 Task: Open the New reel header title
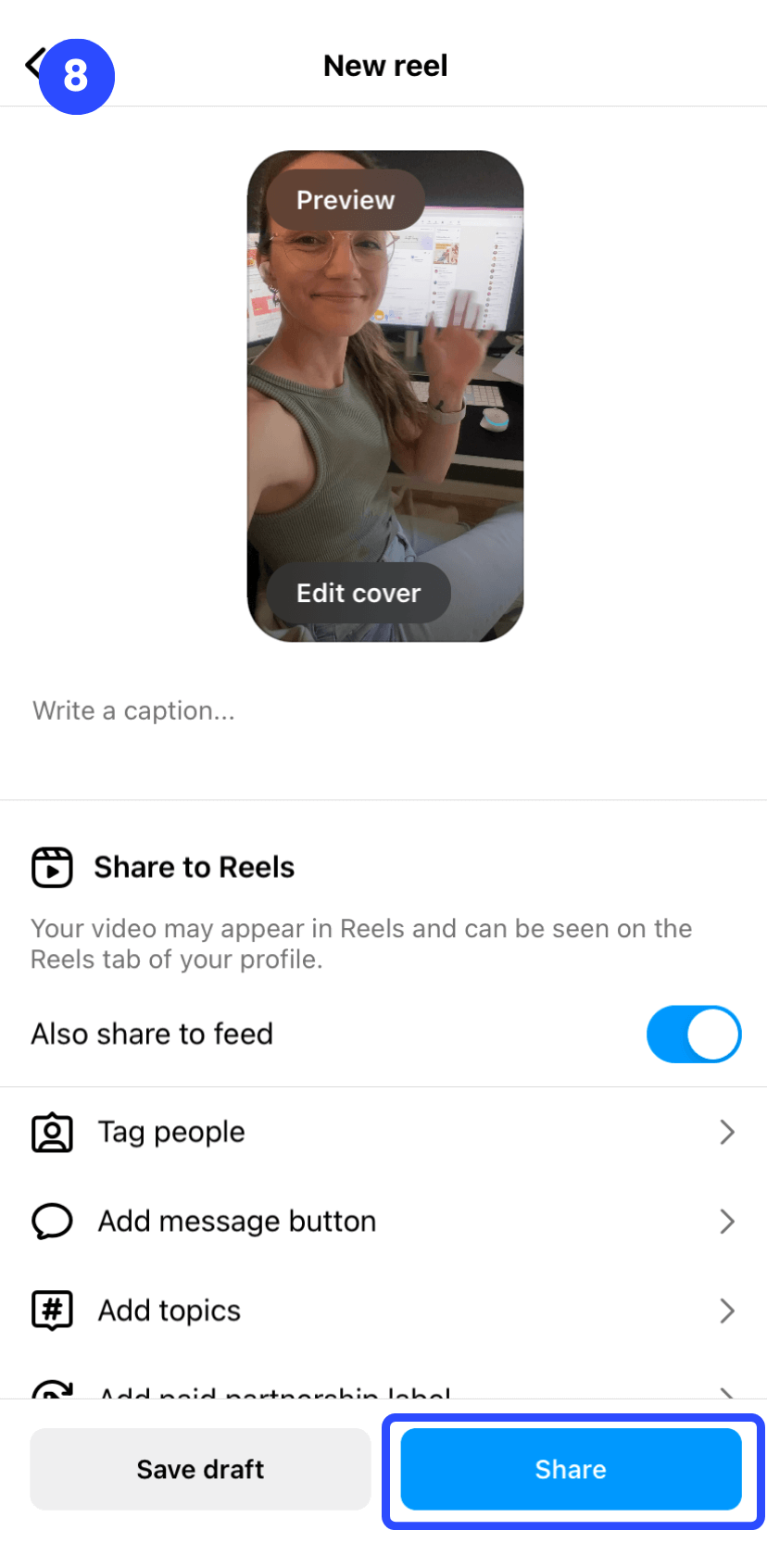pyautogui.click(x=385, y=65)
